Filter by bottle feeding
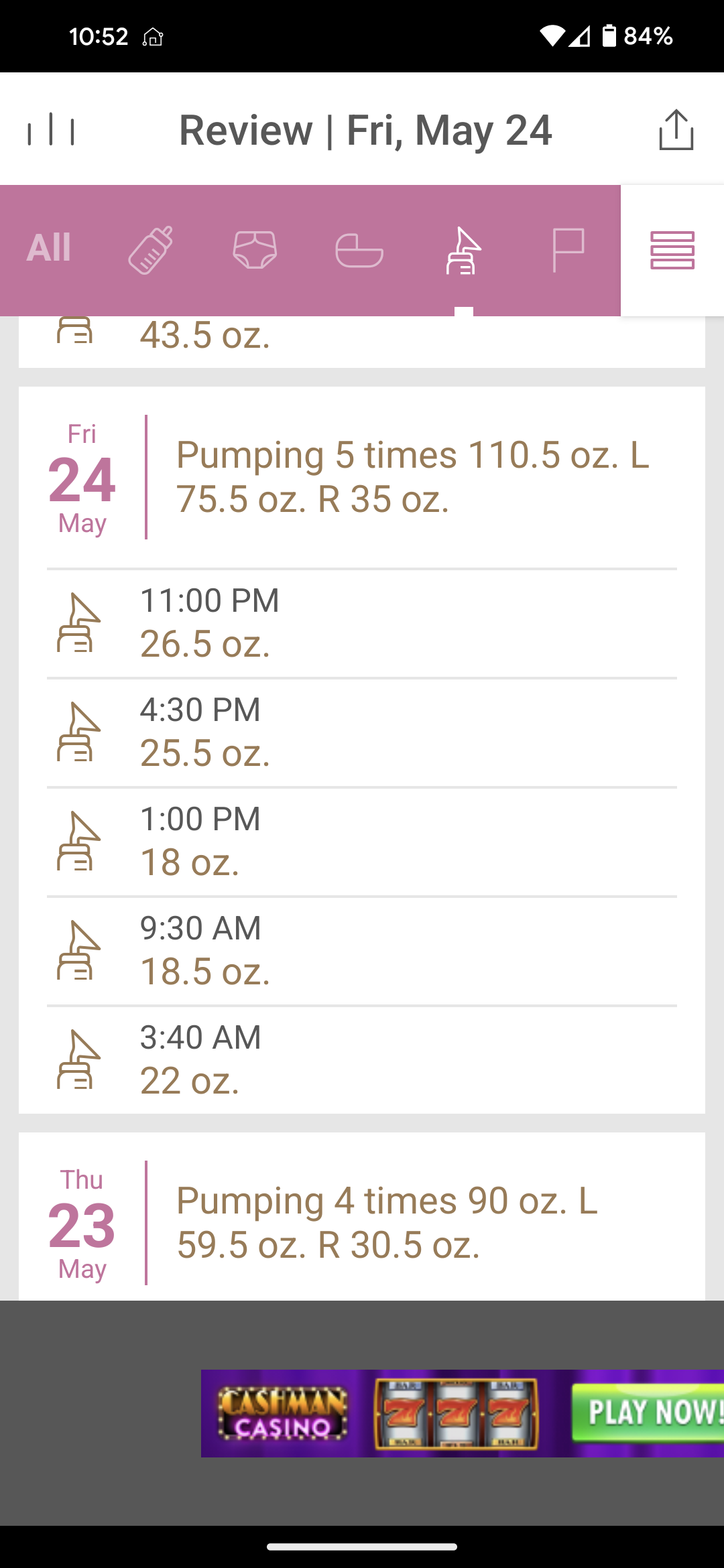Screen dimensions: 724x1568 coord(152,250)
